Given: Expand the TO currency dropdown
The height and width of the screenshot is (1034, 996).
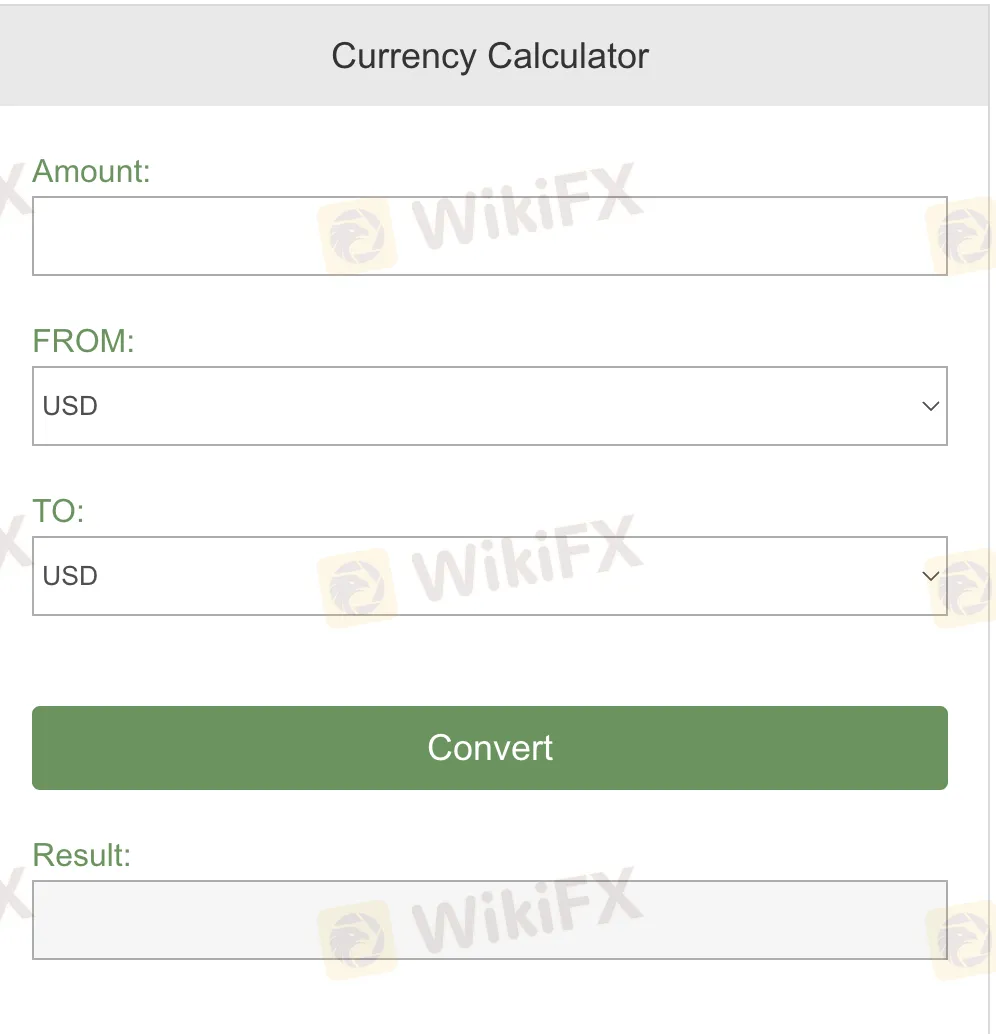Looking at the screenshot, I should click(489, 576).
